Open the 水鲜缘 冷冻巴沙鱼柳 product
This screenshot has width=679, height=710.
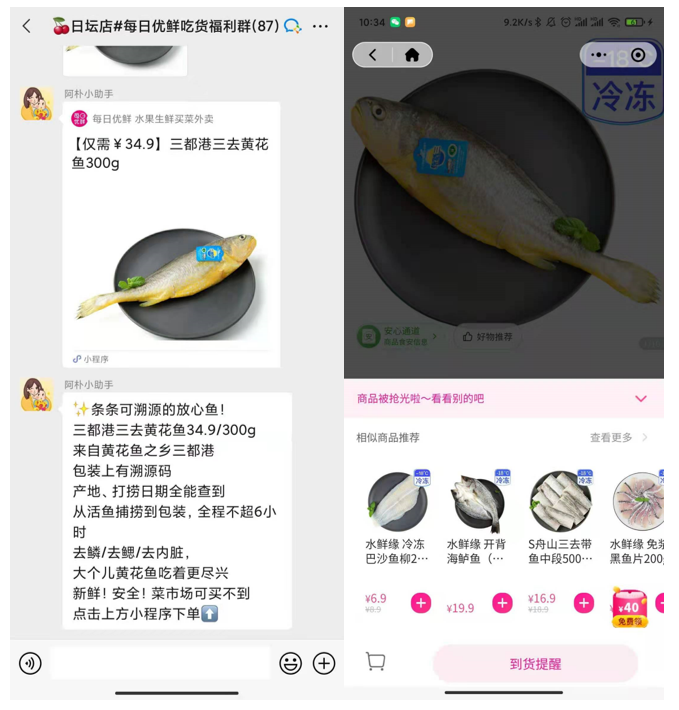pyautogui.click(x=397, y=510)
